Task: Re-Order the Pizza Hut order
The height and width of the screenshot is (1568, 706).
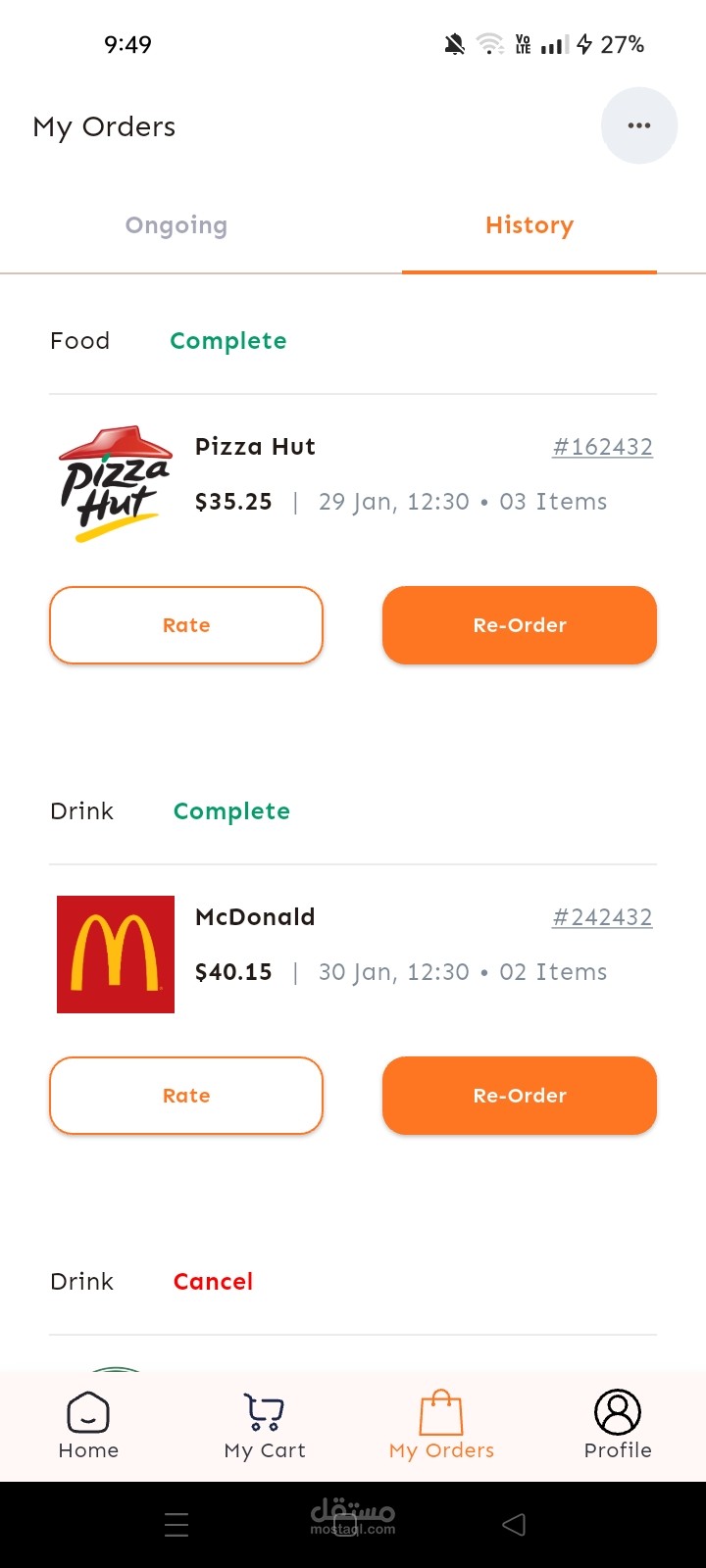Action: point(520,625)
